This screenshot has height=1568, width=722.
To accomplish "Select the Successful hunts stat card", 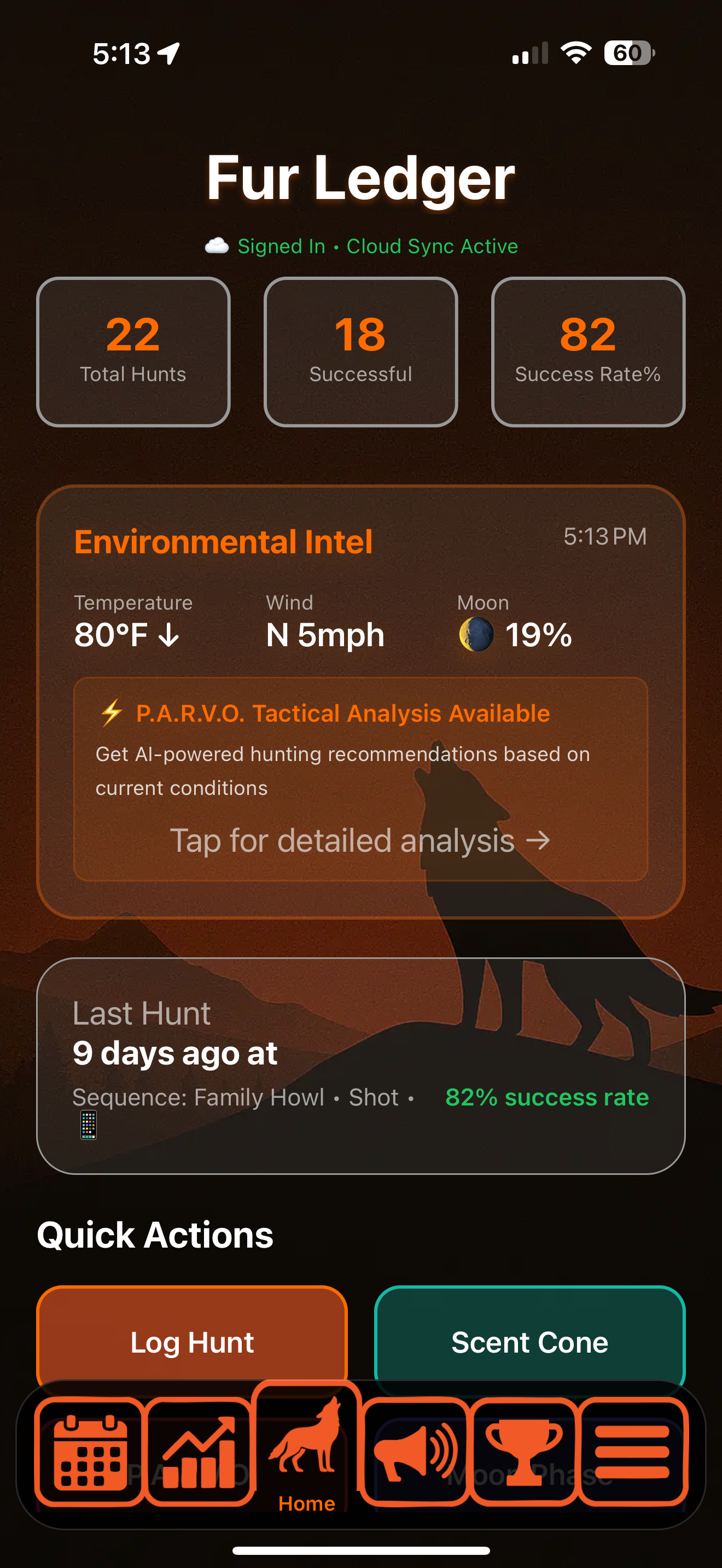I will [360, 350].
